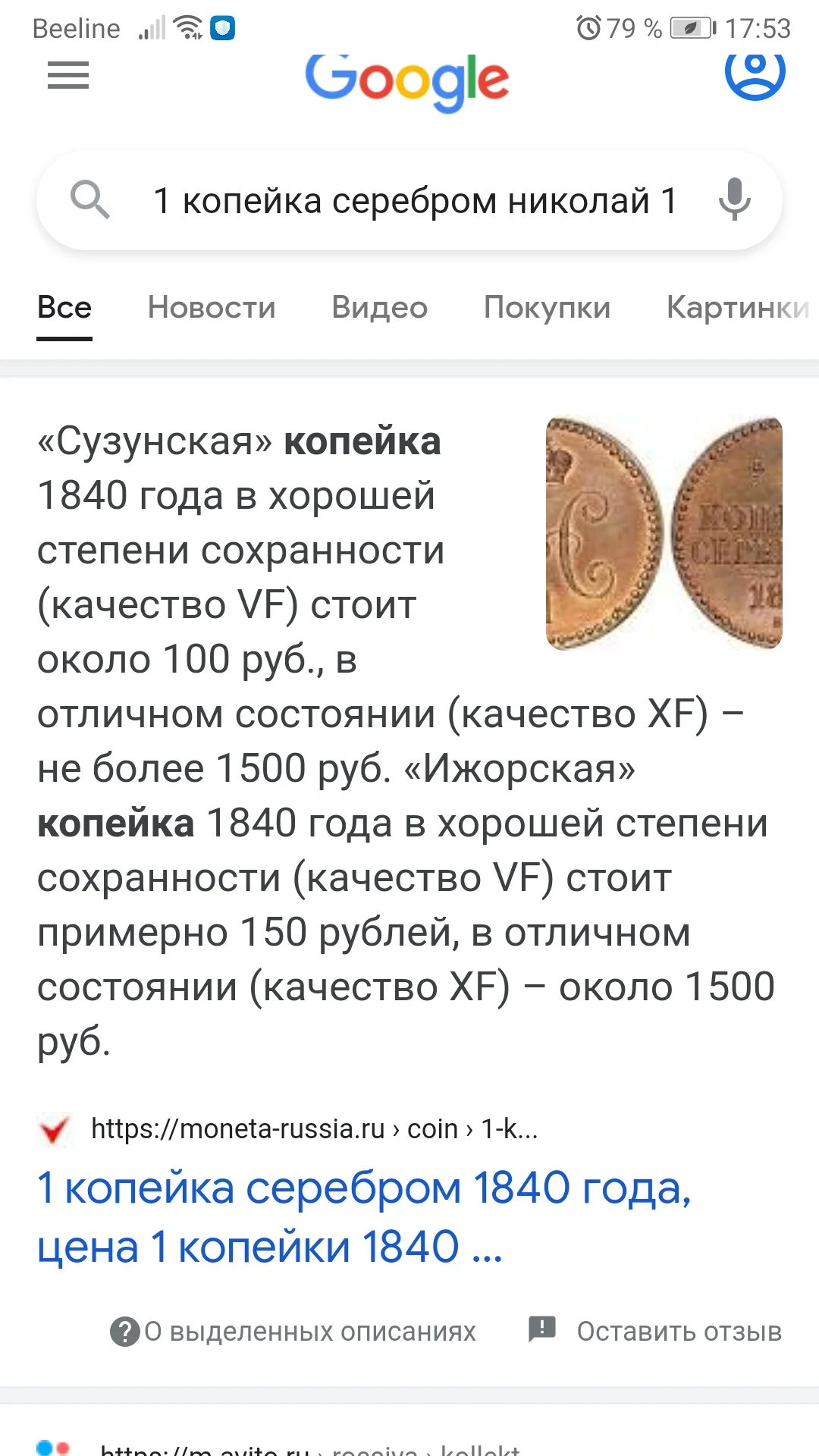This screenshot has height=1456, width=819.
Task: Tap the magnifying glass search icon
Action: click(90, 199)
